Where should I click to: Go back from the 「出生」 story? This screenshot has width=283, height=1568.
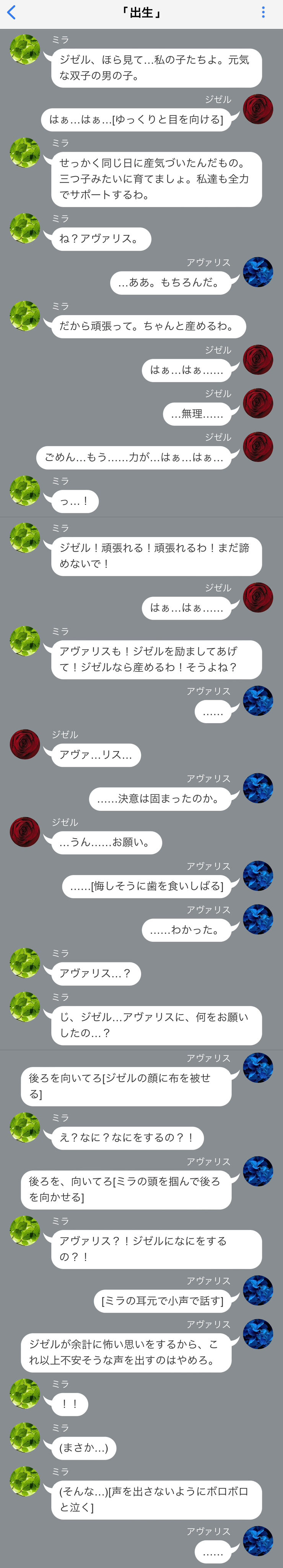[11, 13]
